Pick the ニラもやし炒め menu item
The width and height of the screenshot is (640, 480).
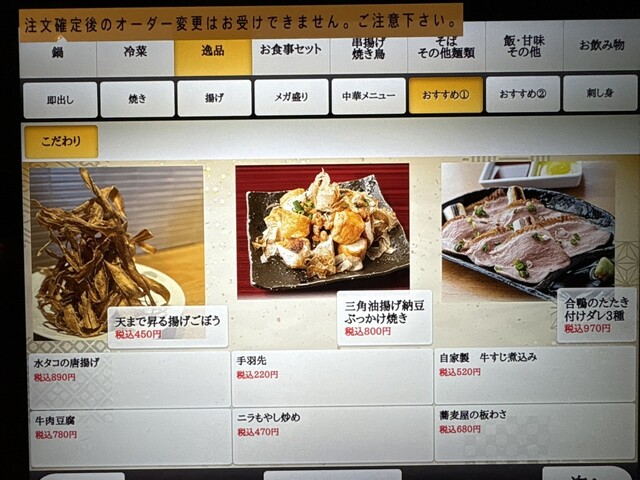(x=332, y=433)
